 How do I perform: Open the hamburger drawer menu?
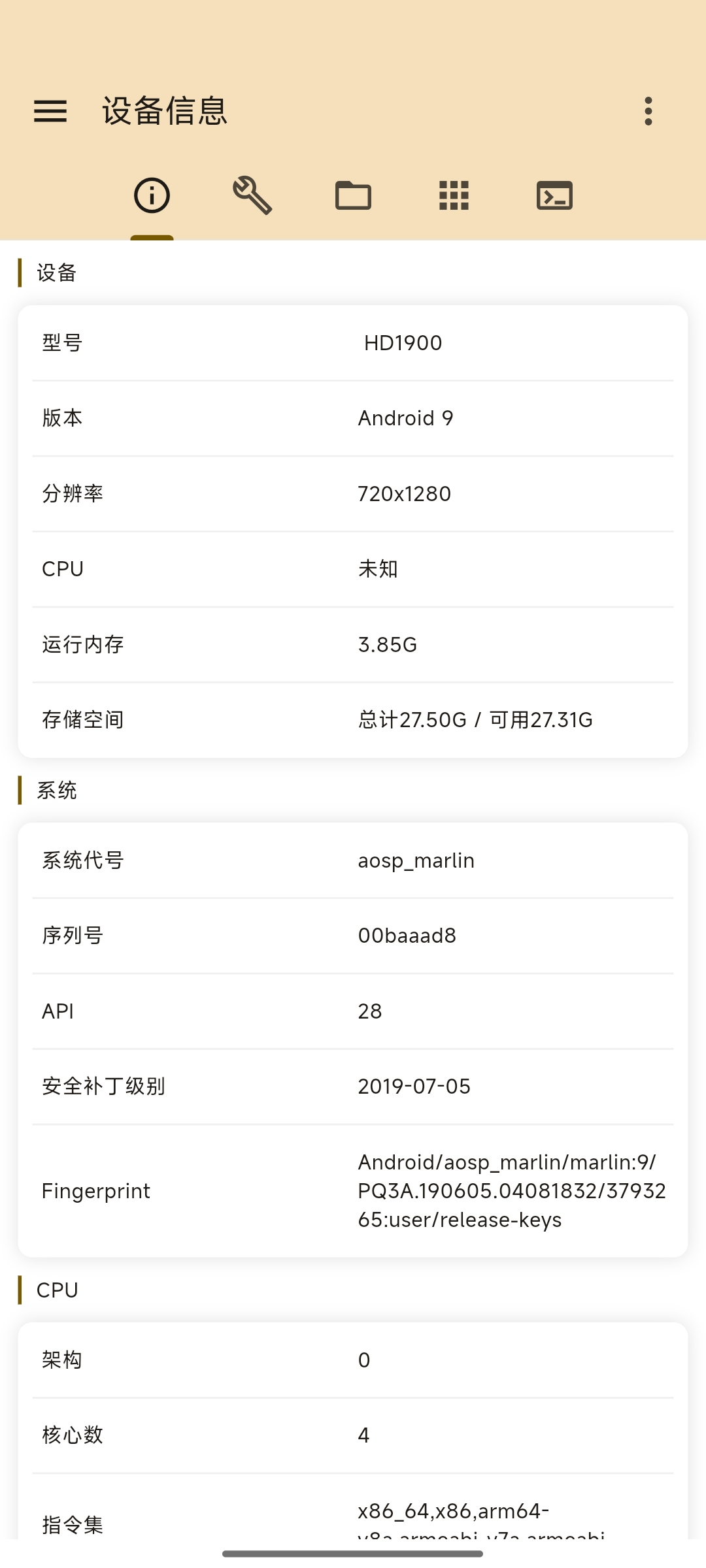tap(50, 111)
